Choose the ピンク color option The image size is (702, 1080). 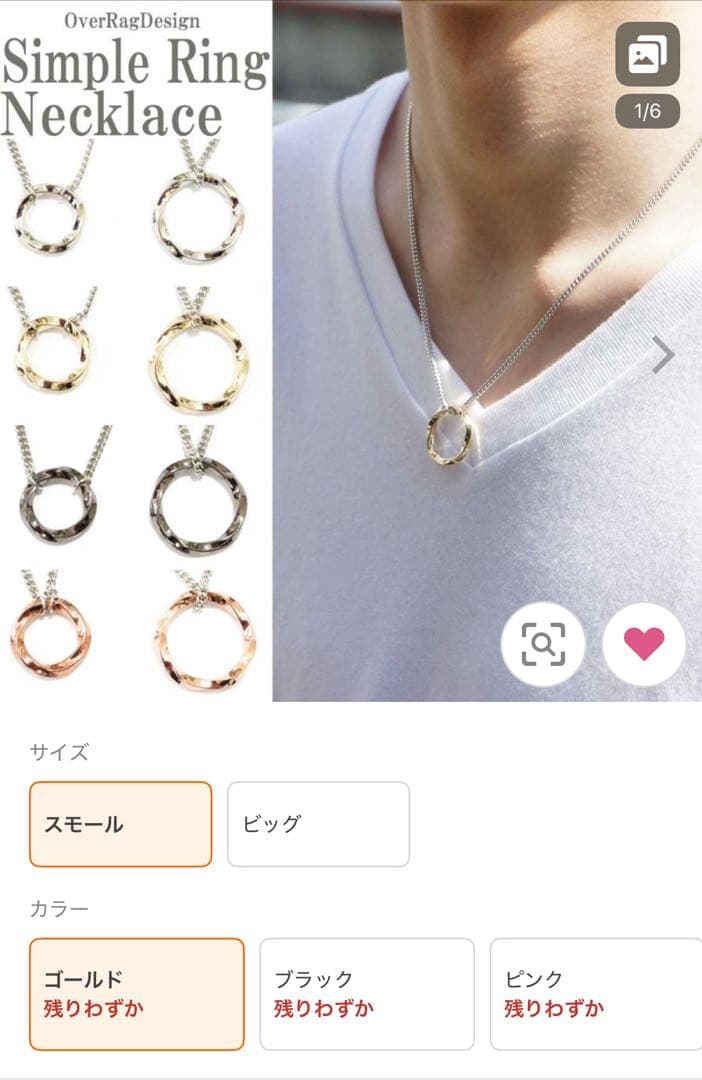(595, 993)
